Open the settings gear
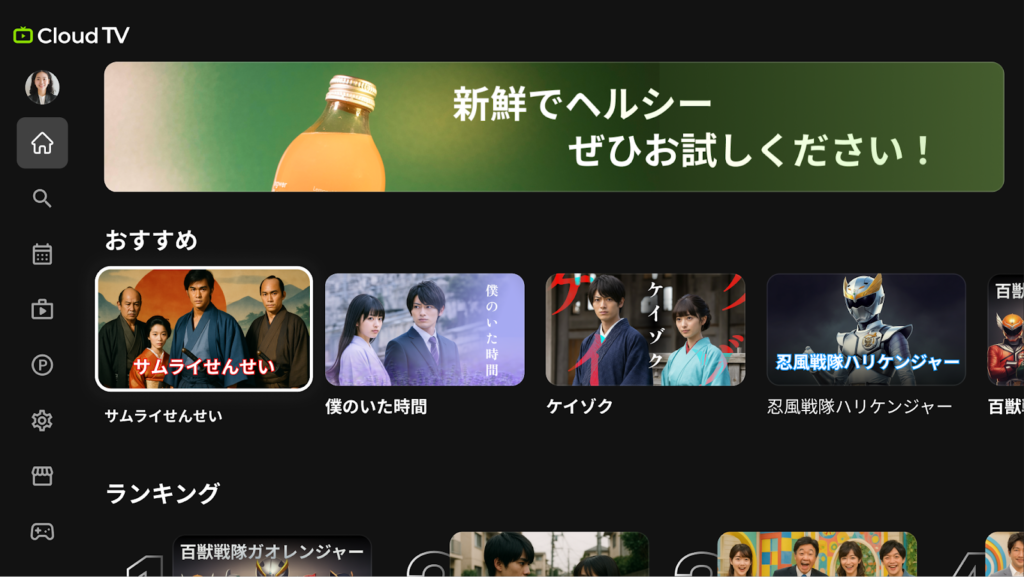 (42, 421)
